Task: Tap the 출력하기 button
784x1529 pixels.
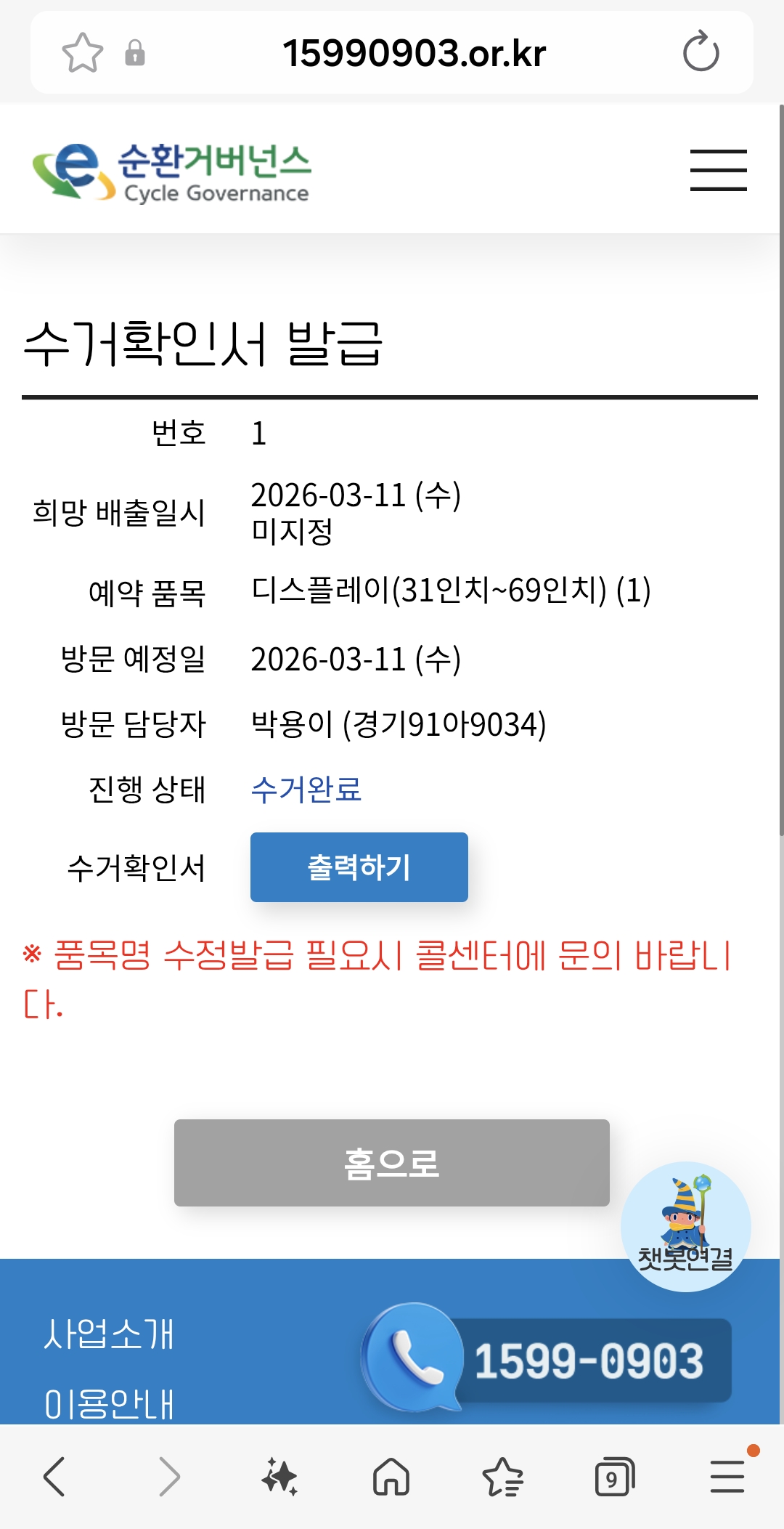Action: 359,867
